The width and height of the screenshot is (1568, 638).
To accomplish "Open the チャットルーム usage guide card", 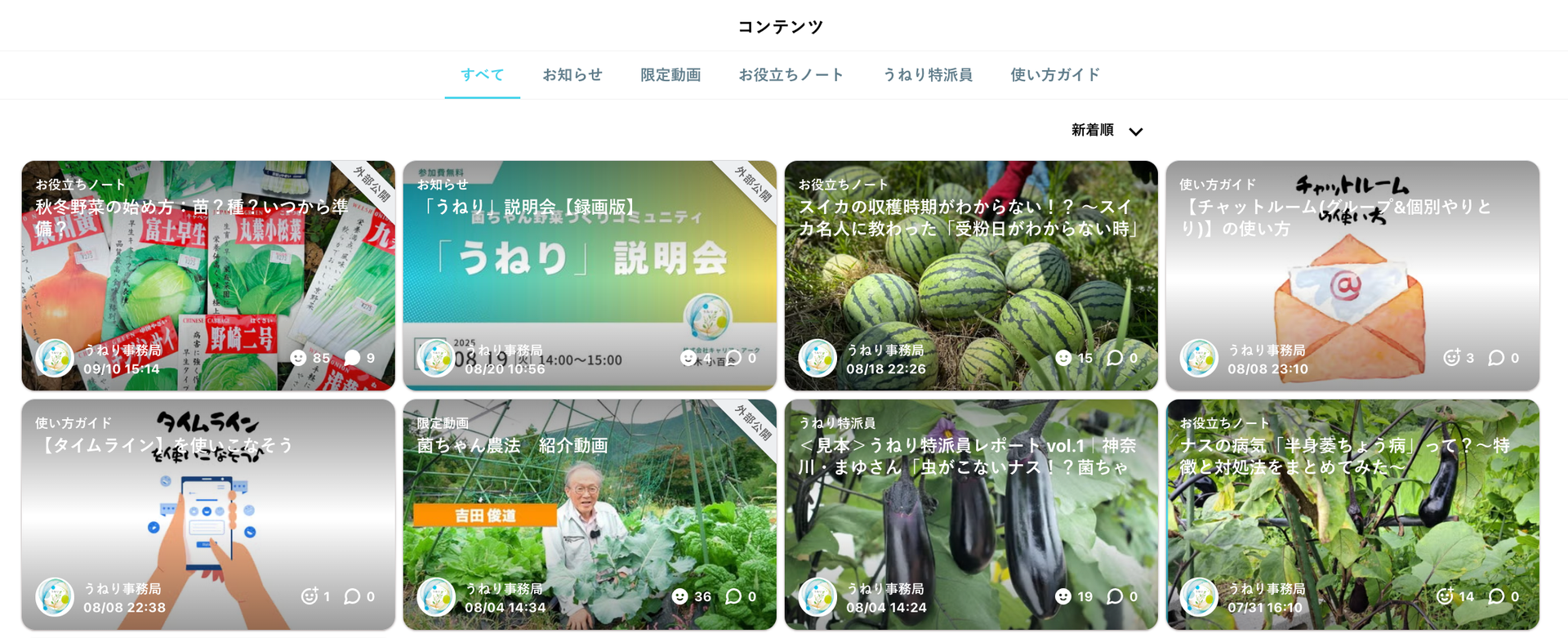I will (1352, 275).
